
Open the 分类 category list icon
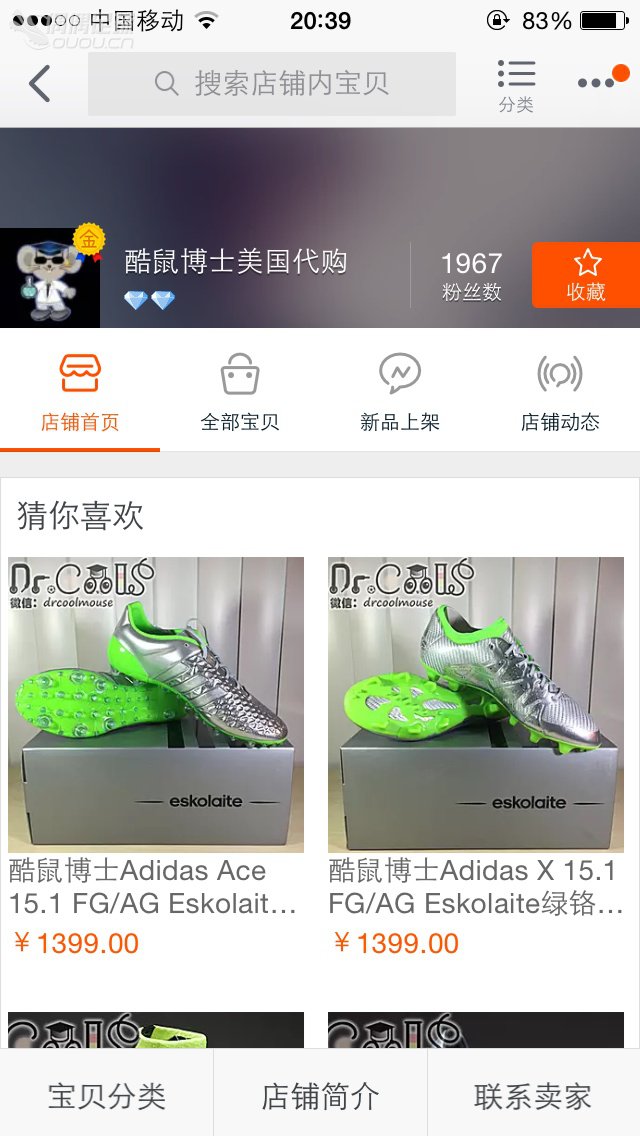tap(516, 85)
